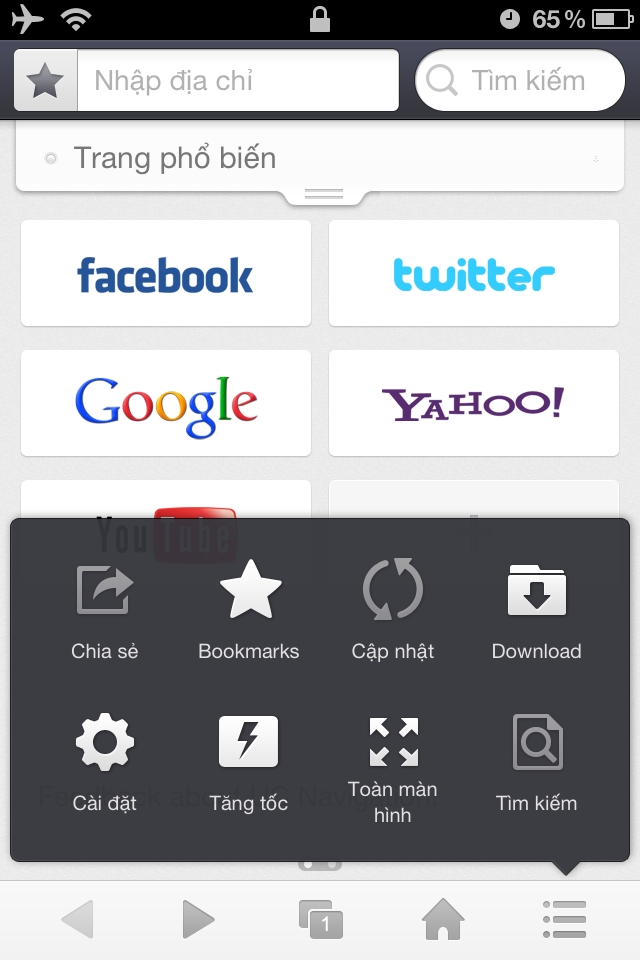The image size is (640, 960).
Task: Go back to the previous page
Action: click(x=77, y=919)
